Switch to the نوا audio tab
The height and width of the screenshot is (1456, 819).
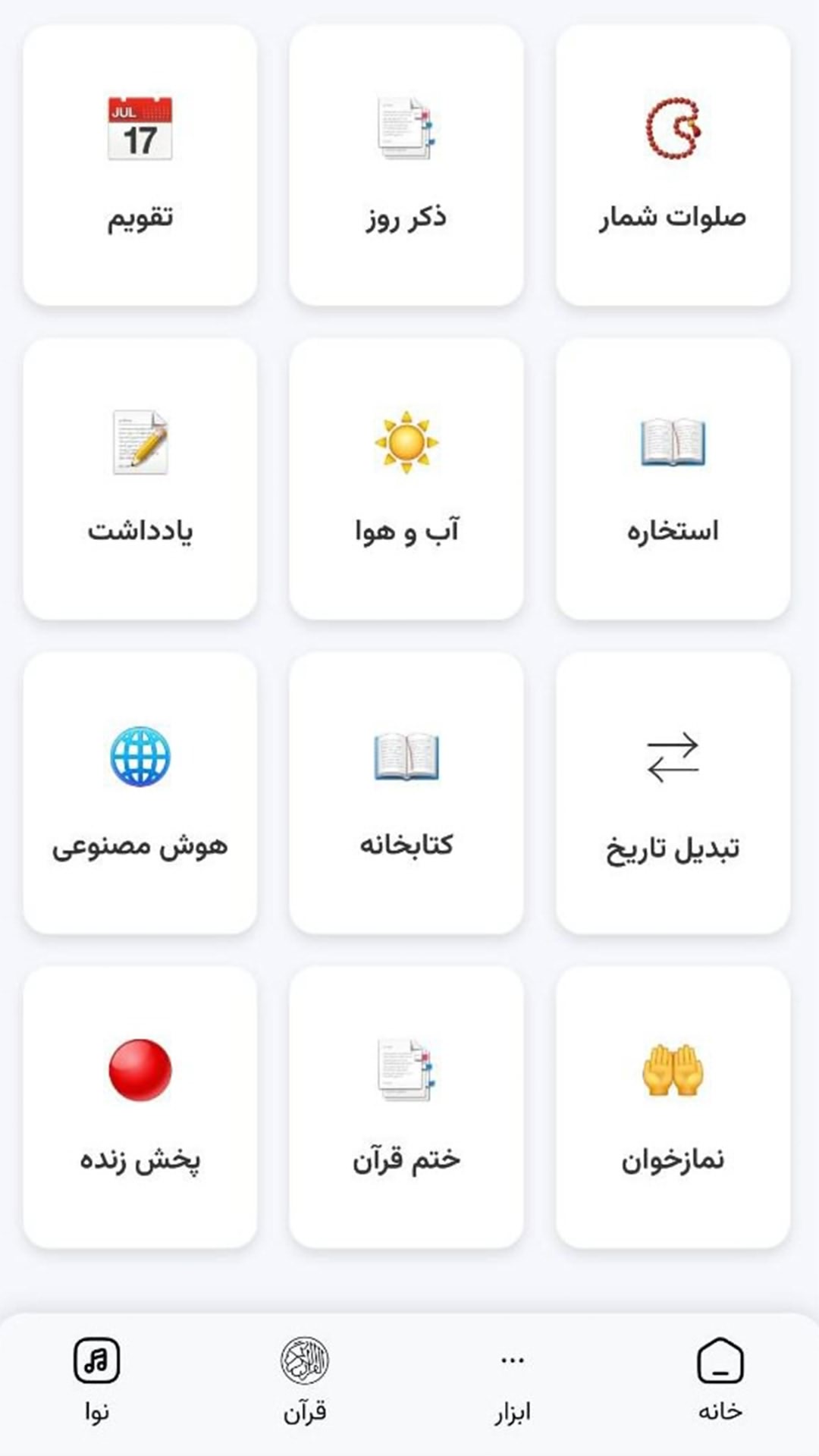tap(97, 1380)
